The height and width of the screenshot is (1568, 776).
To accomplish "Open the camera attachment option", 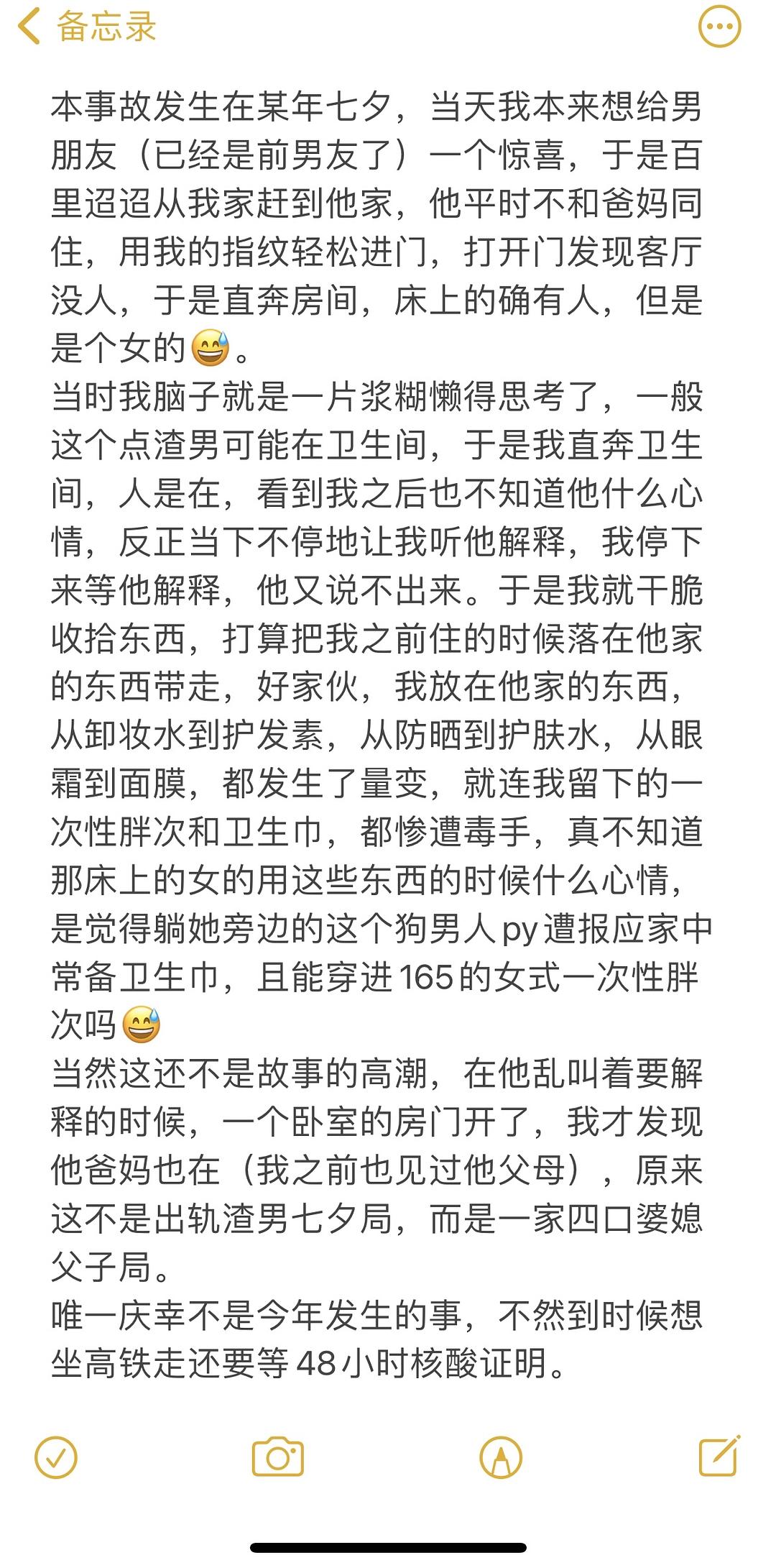I will [278, 1457].
